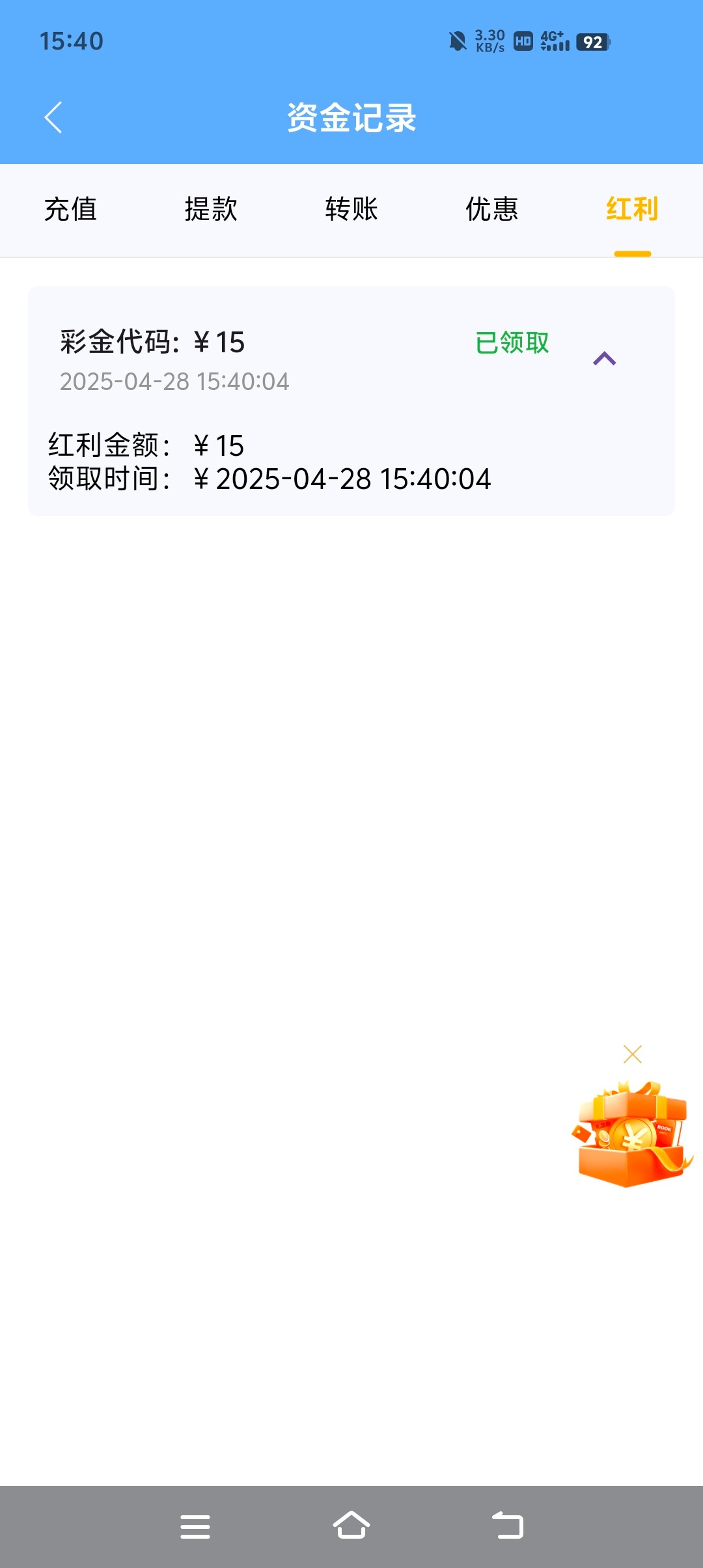This screenshot has width=703, height=1568.
Task: Go to the phone home screen
Action: pos(351,1525)
